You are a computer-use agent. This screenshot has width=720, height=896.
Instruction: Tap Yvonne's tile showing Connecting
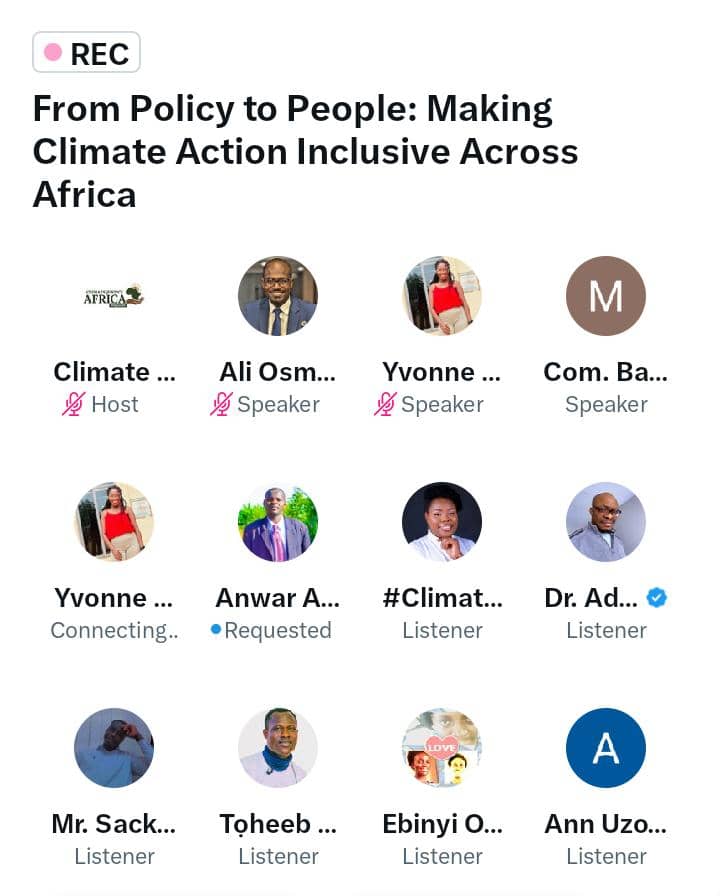[x=114, y=522]
